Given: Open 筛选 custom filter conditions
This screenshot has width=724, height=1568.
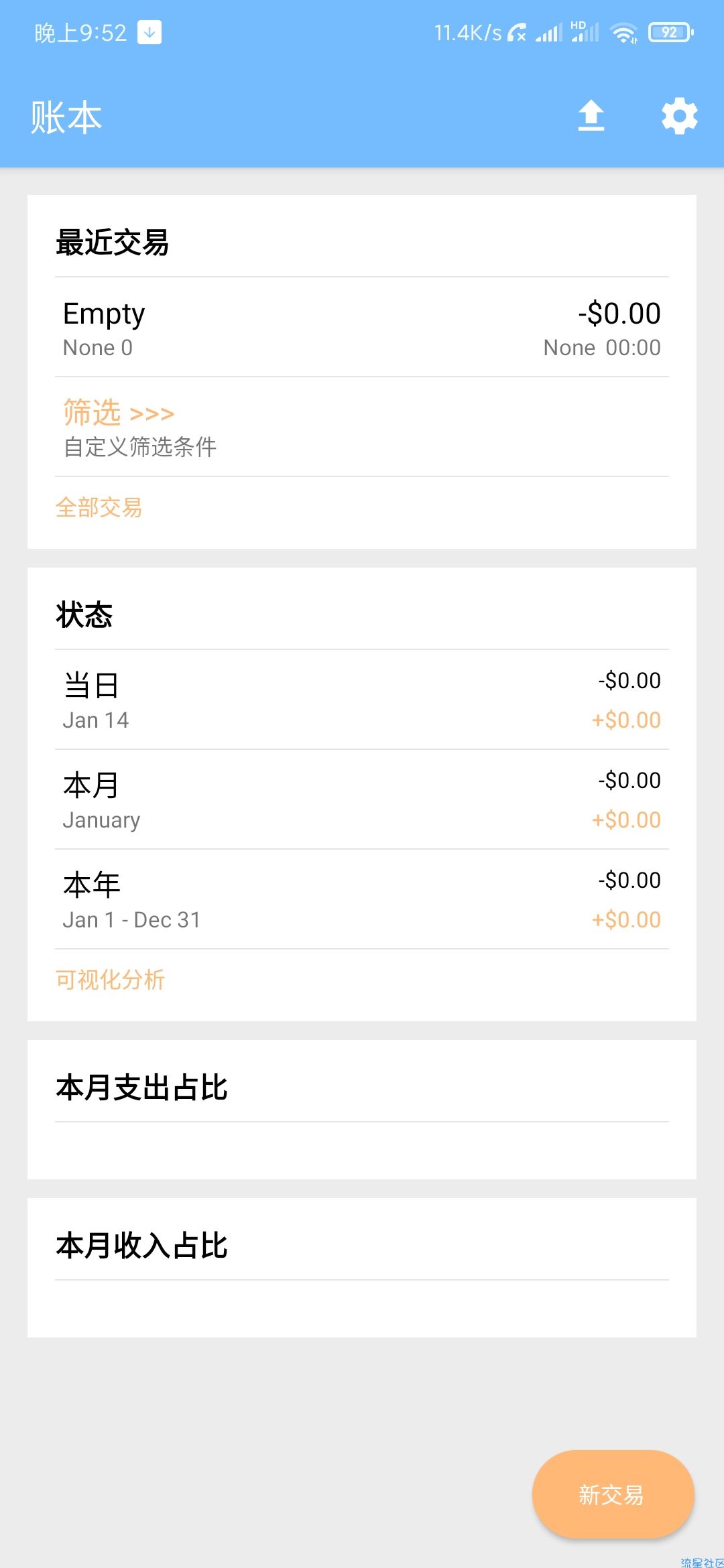Looking at the screenshot, I should point(362,428).
